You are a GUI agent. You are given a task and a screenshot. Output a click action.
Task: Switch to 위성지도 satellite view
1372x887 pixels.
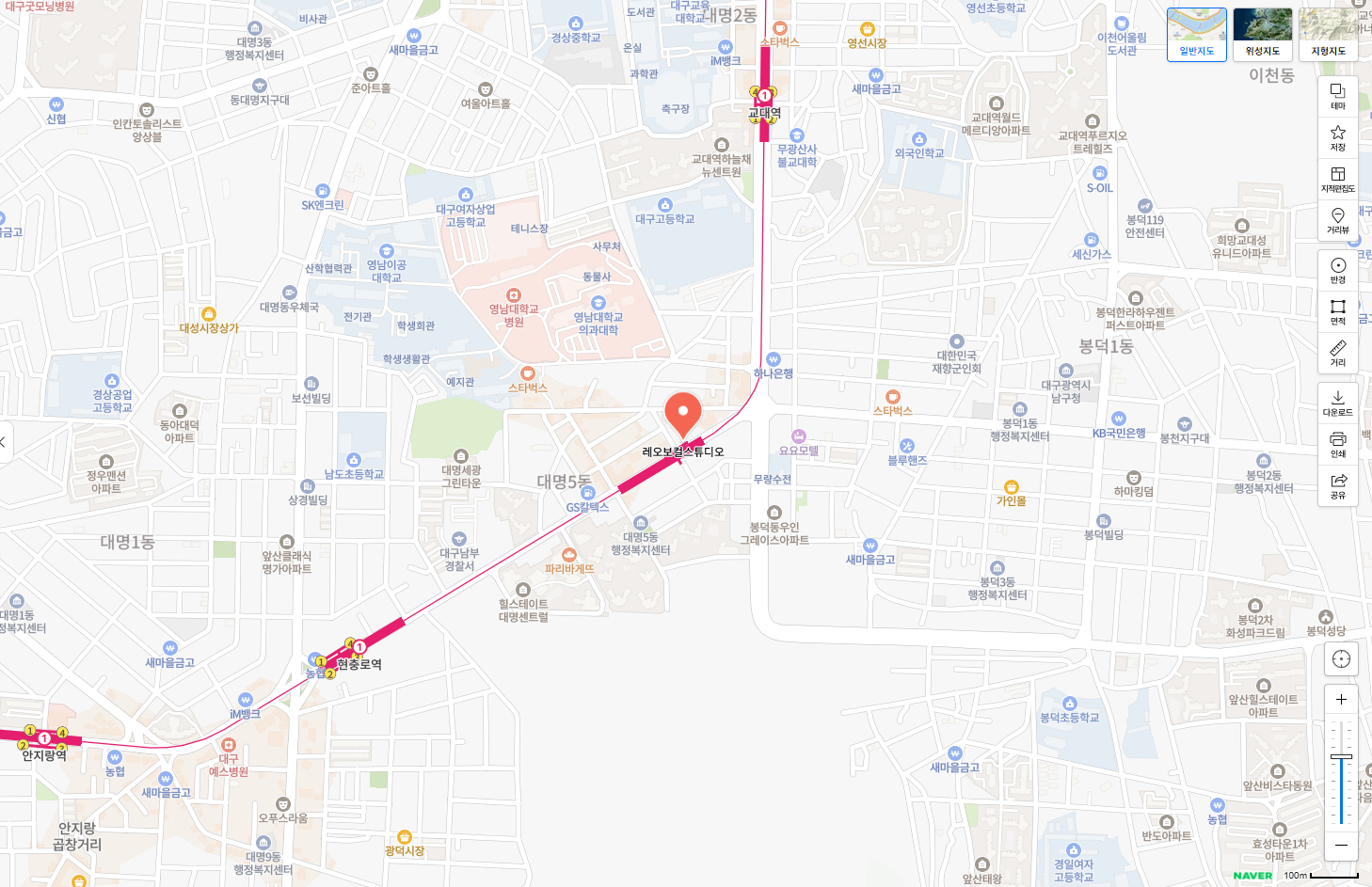click(1262, 35)
